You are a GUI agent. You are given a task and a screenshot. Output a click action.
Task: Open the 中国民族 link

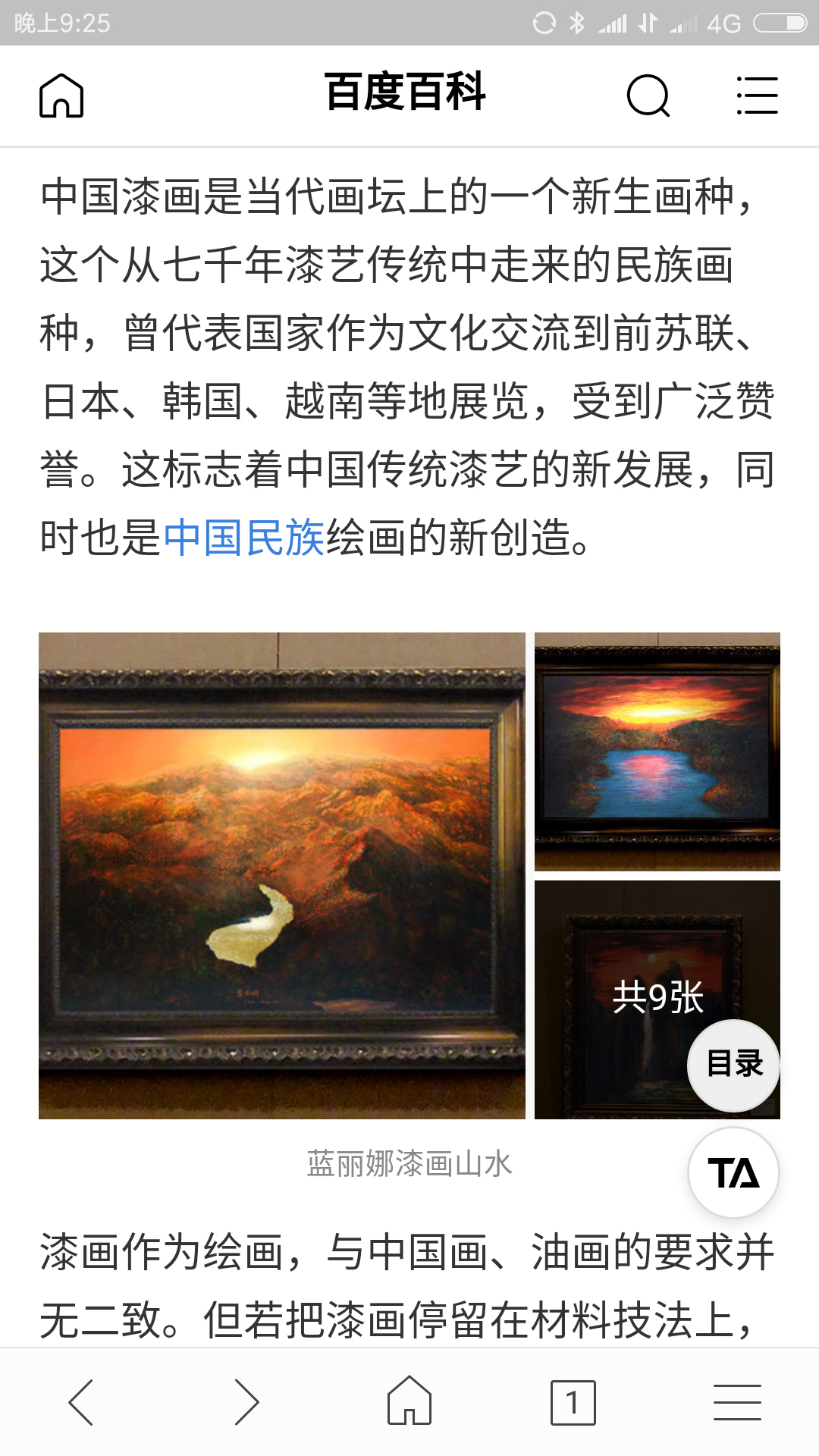coord(244,538)
